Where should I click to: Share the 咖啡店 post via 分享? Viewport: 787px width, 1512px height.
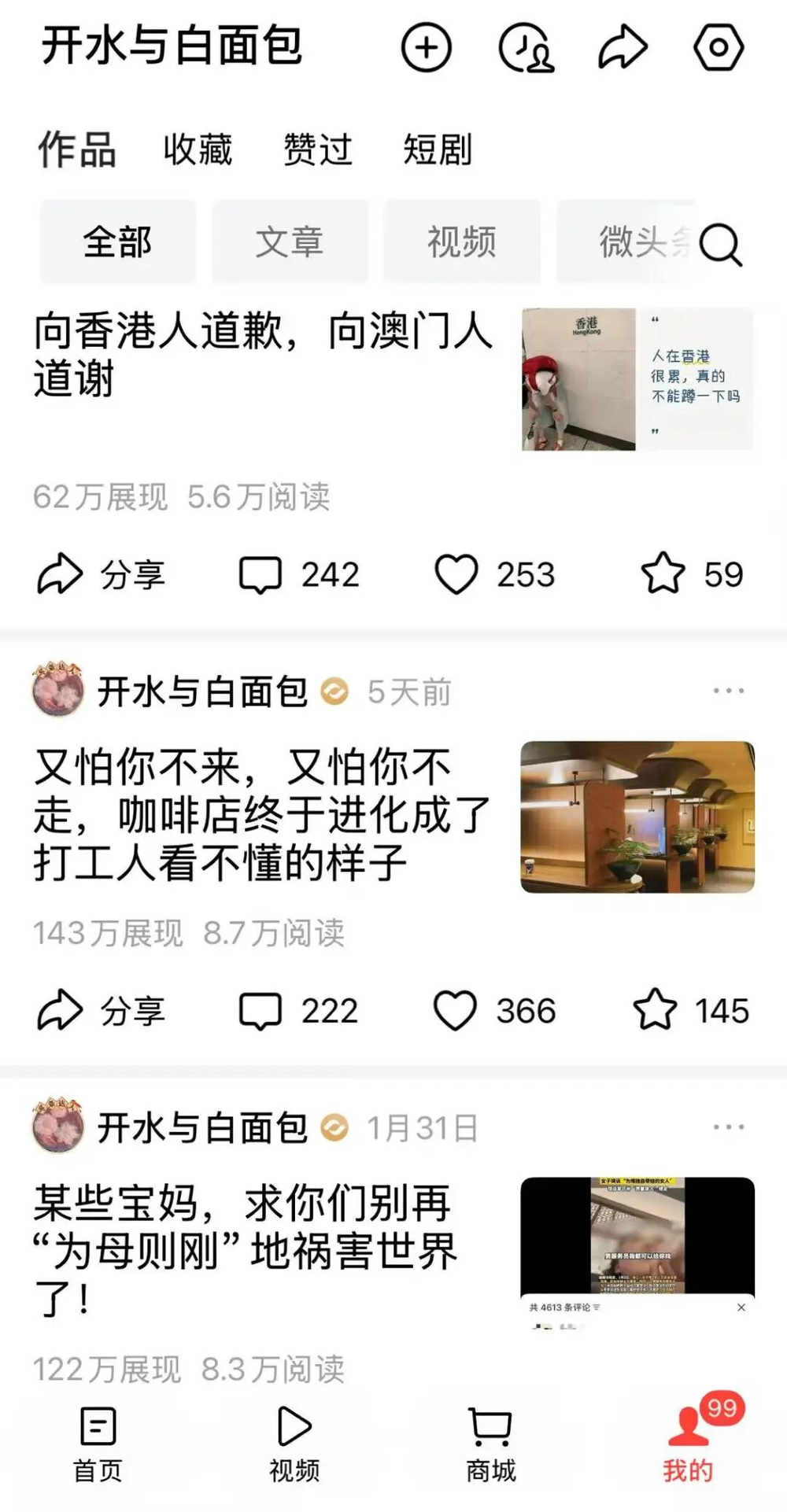pyautogui.click(x=101, y=1010)
